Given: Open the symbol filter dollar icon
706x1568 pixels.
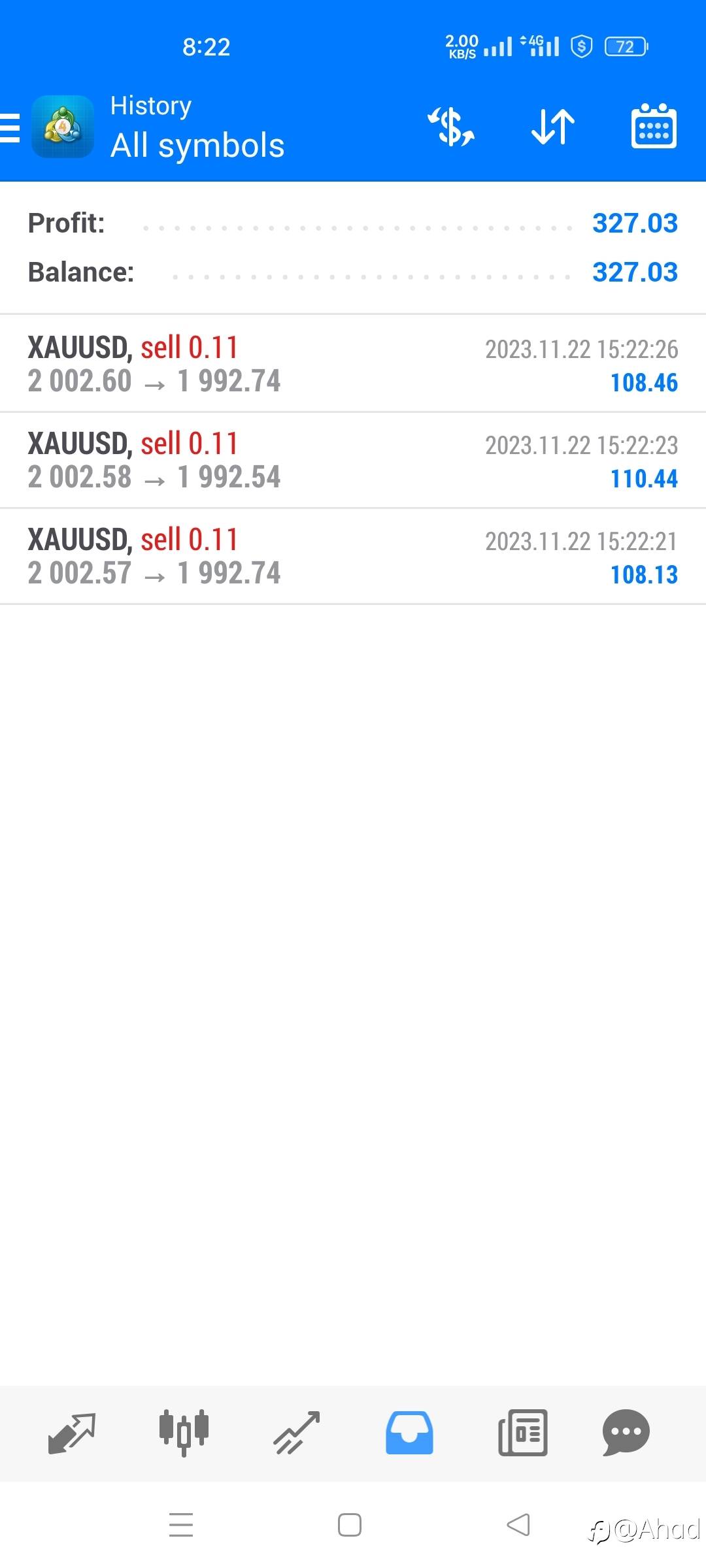Looking at the screenshot, I should [451, 127].
